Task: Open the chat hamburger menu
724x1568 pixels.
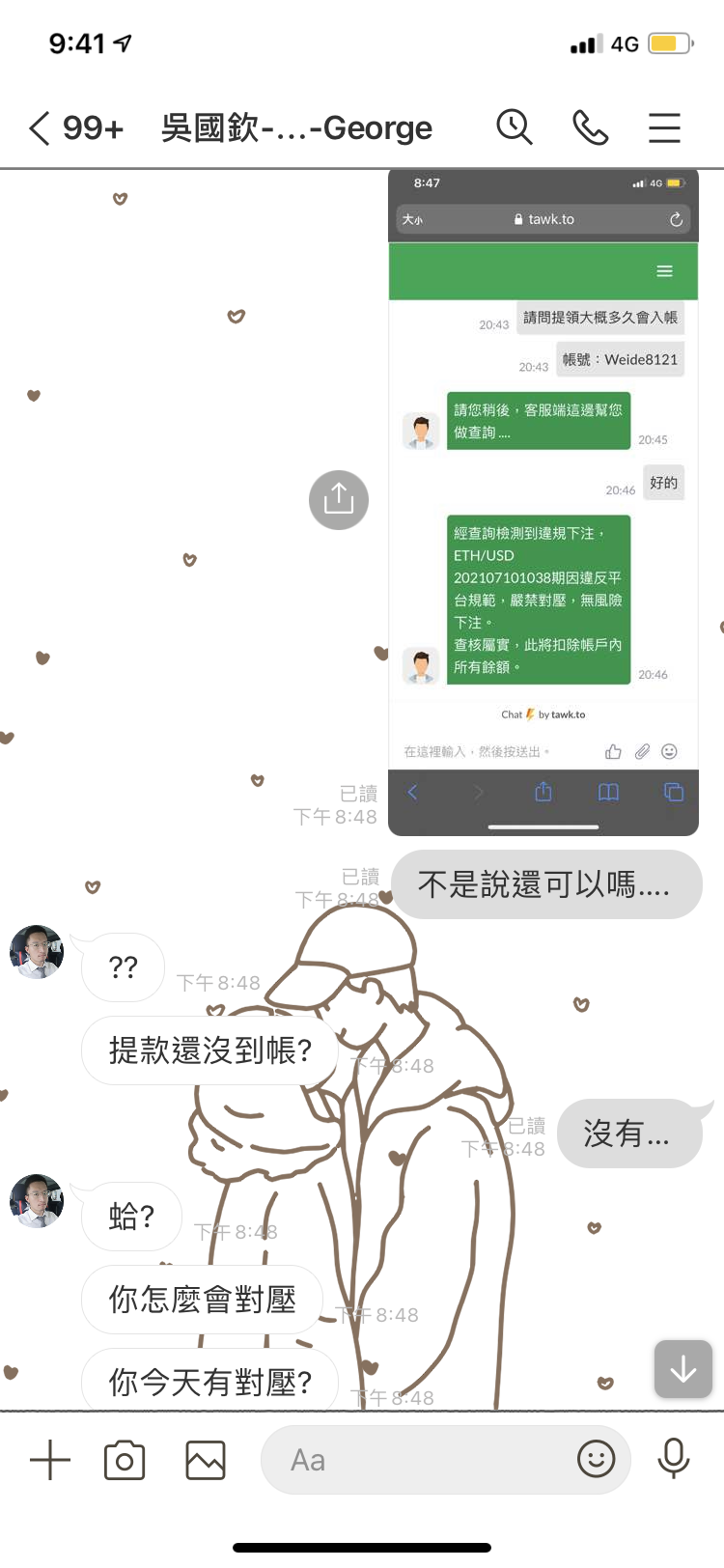Action: click(x=664, y=127)
